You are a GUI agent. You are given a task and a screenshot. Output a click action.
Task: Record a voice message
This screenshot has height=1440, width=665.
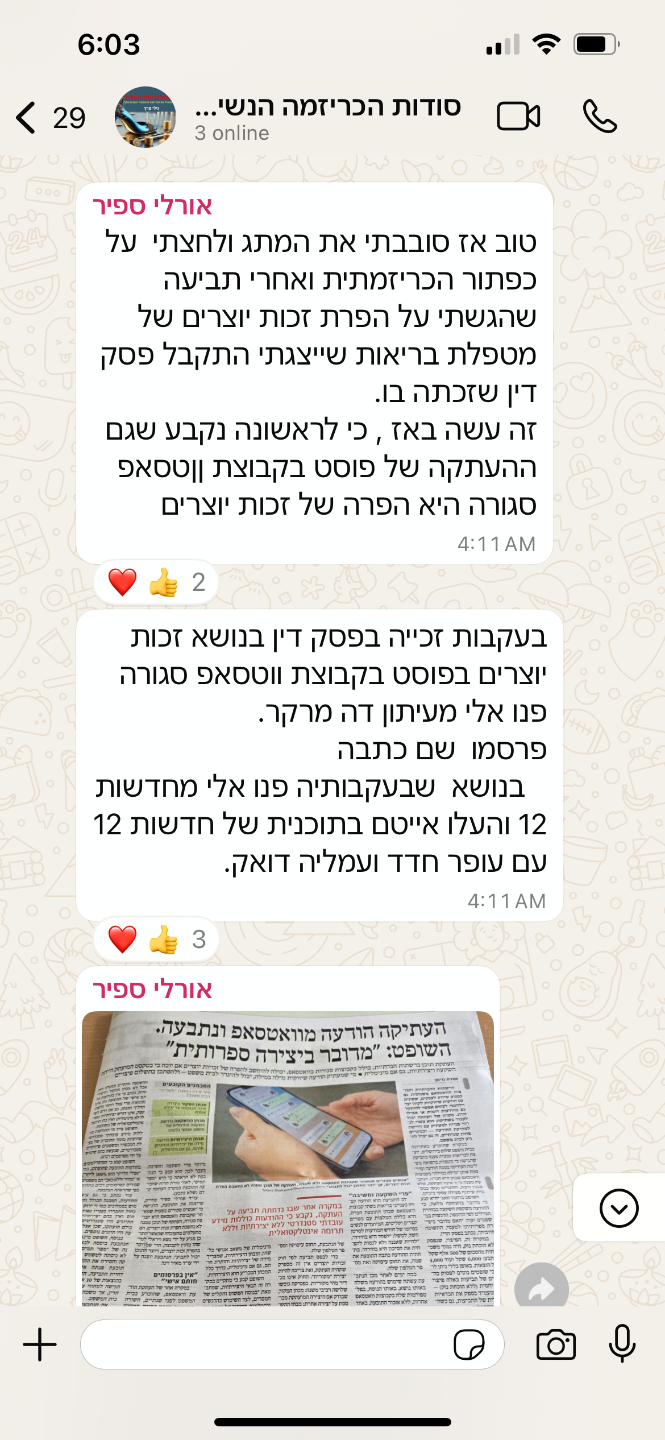622,1345
